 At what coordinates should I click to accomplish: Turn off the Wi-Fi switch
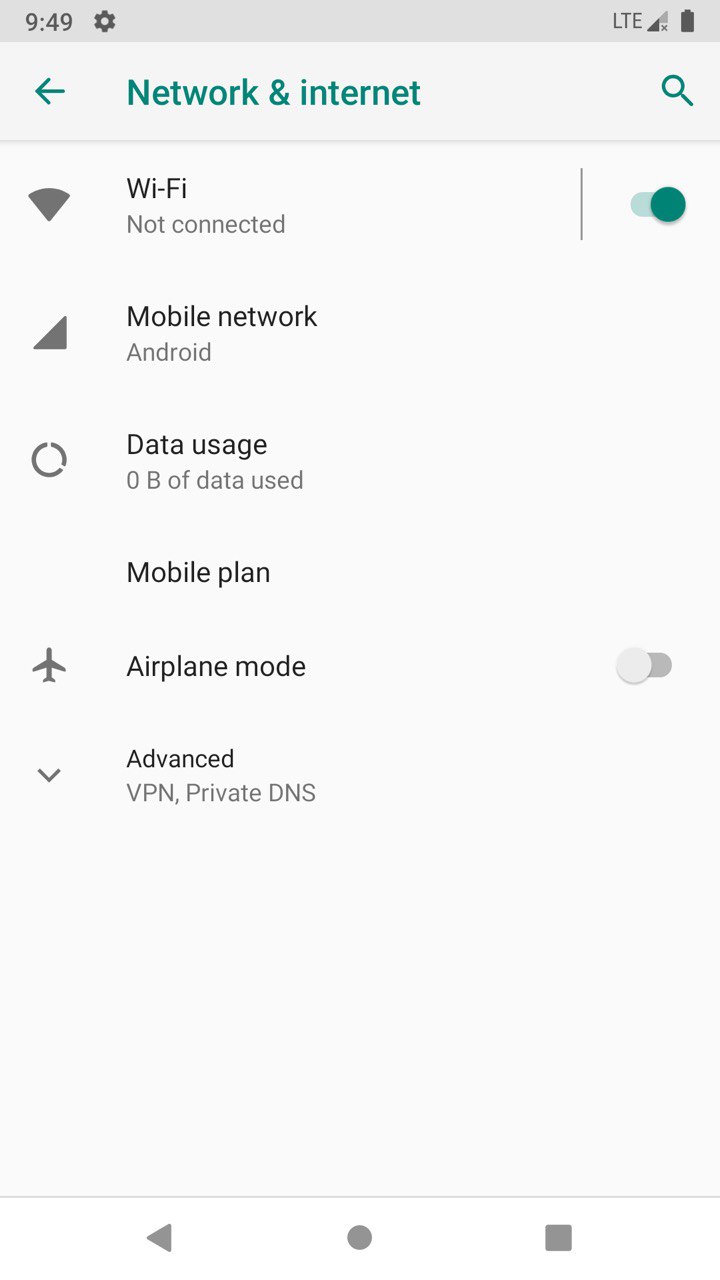pos(657,205)
